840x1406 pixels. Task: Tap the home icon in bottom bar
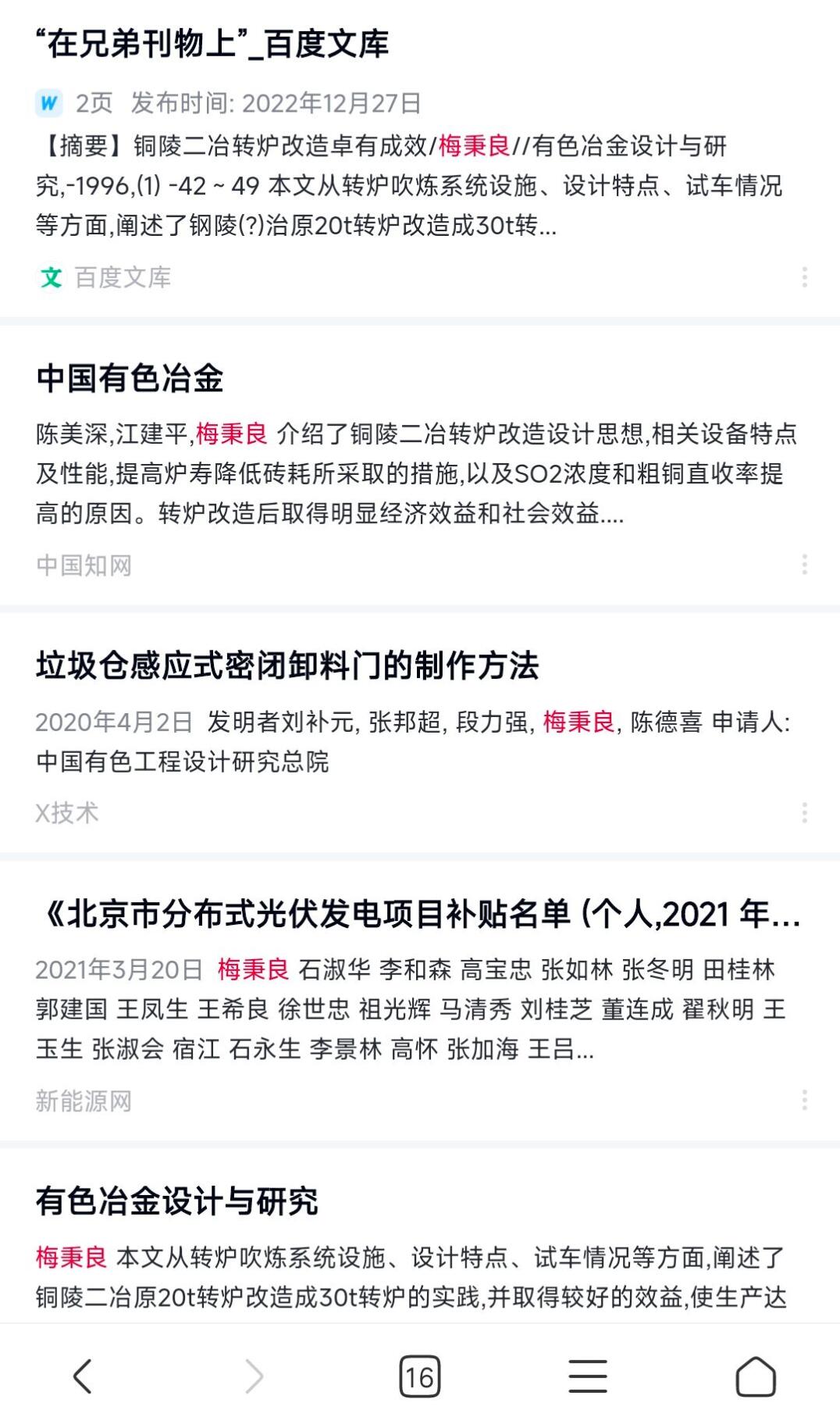tap(756, 1372)
